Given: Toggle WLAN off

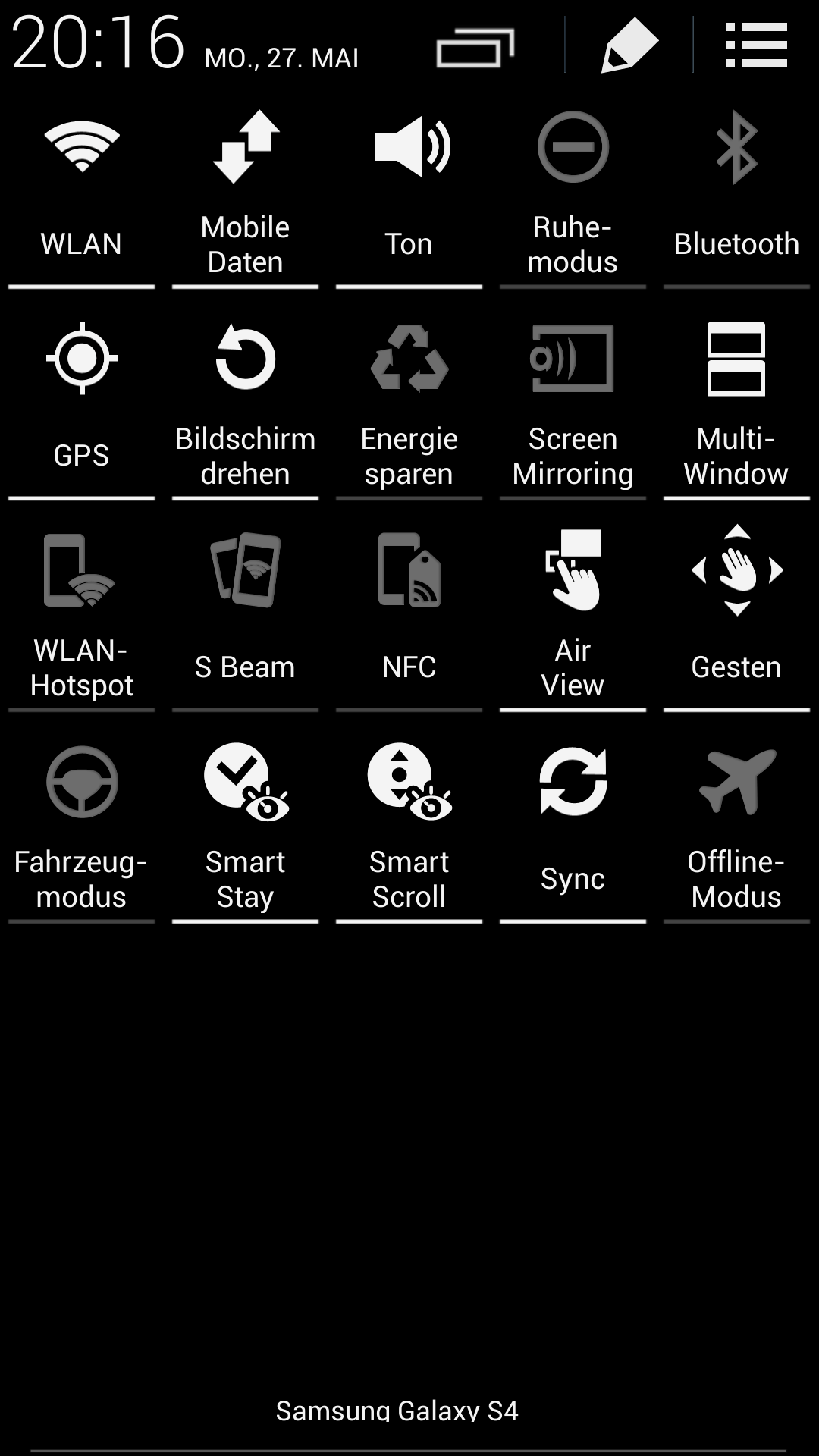Looking at the screenshot, I should point(82,194).
